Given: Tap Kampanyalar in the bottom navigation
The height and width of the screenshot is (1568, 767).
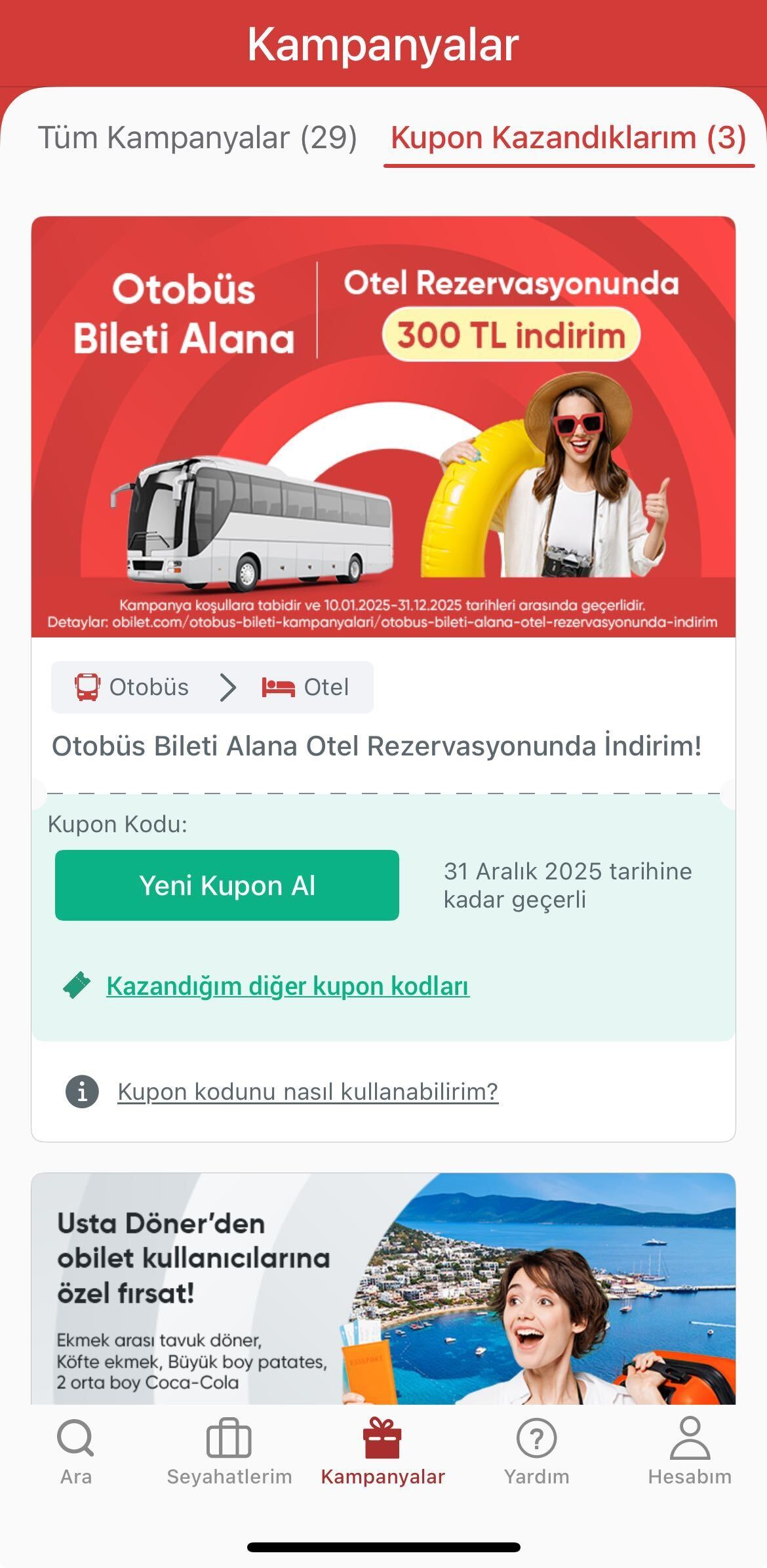Looking at the screenshot, I should [383, 1452].
